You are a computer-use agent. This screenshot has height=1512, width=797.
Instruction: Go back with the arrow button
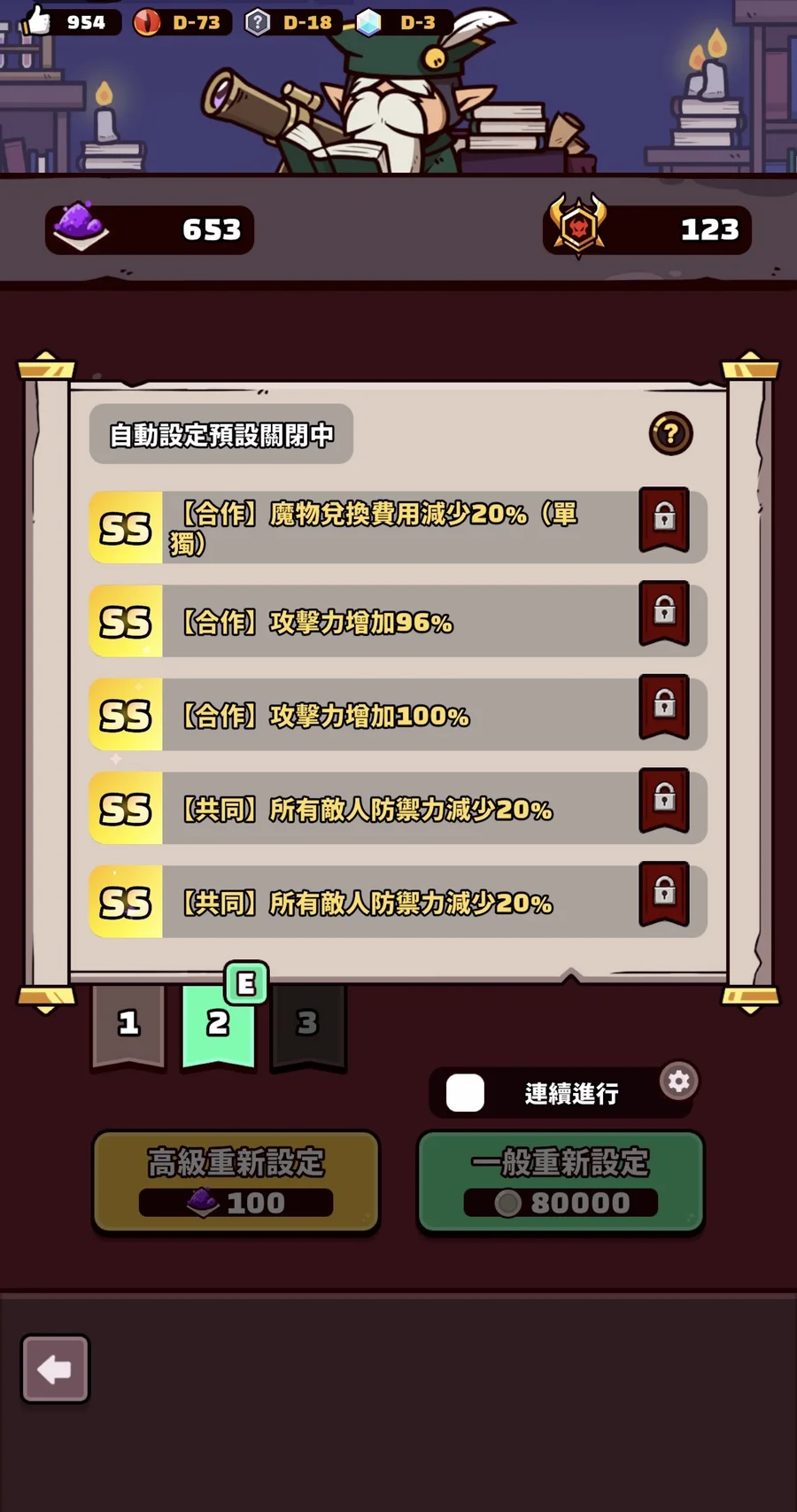(55, 1369)
